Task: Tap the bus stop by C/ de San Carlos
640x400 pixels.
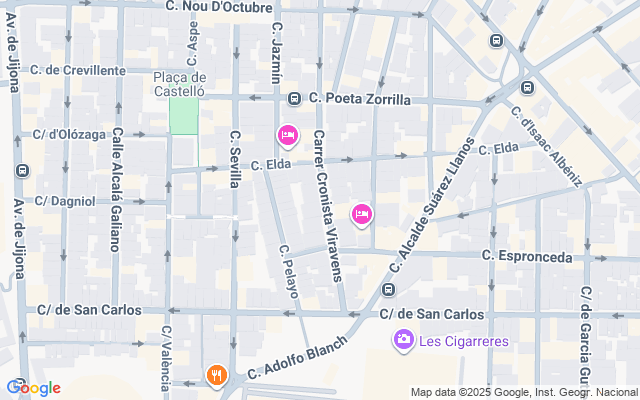Action: (x=388, y=290)
